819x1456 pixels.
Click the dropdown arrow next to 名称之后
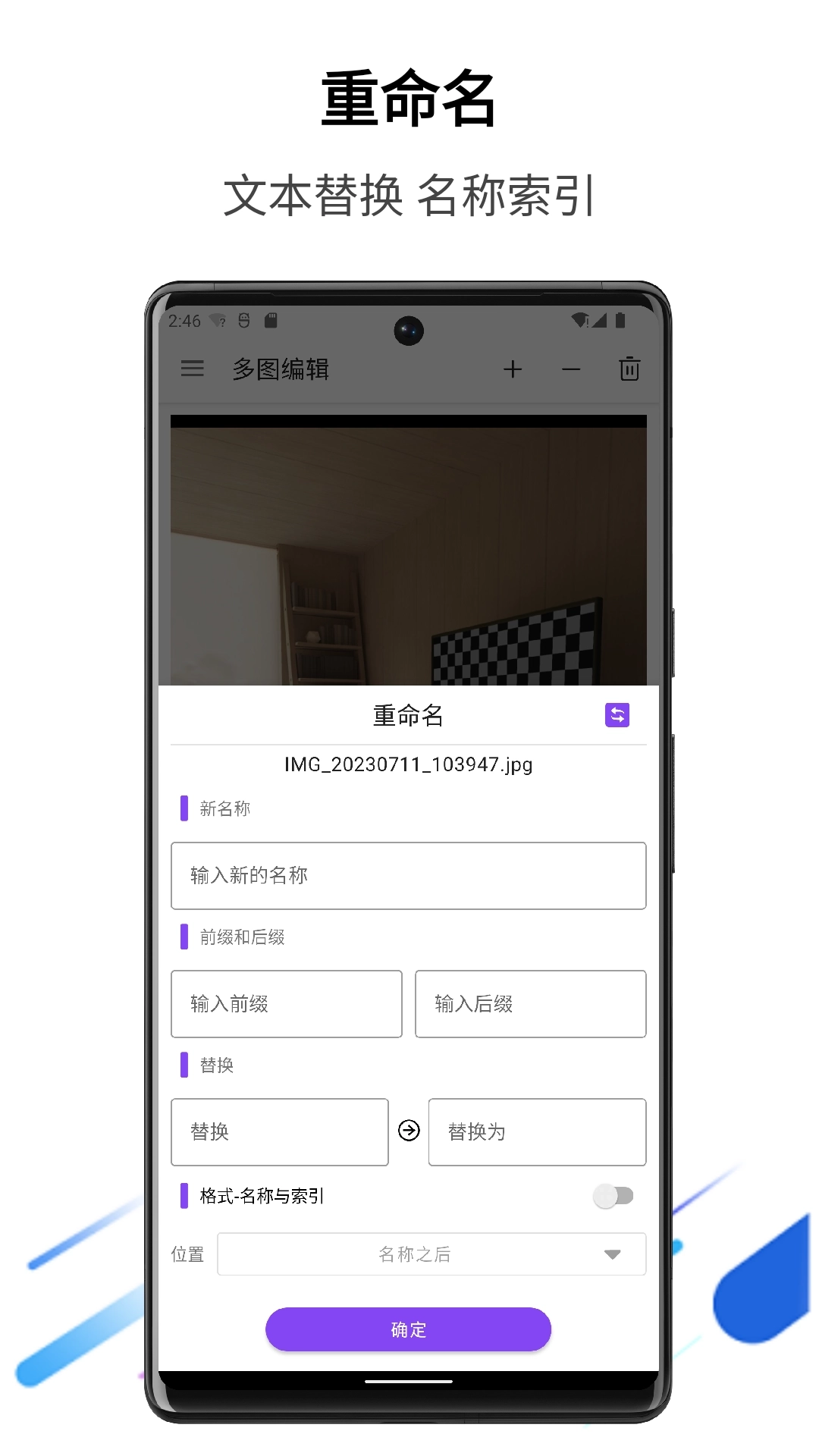pyautogui.click(x=611, y=1254)
